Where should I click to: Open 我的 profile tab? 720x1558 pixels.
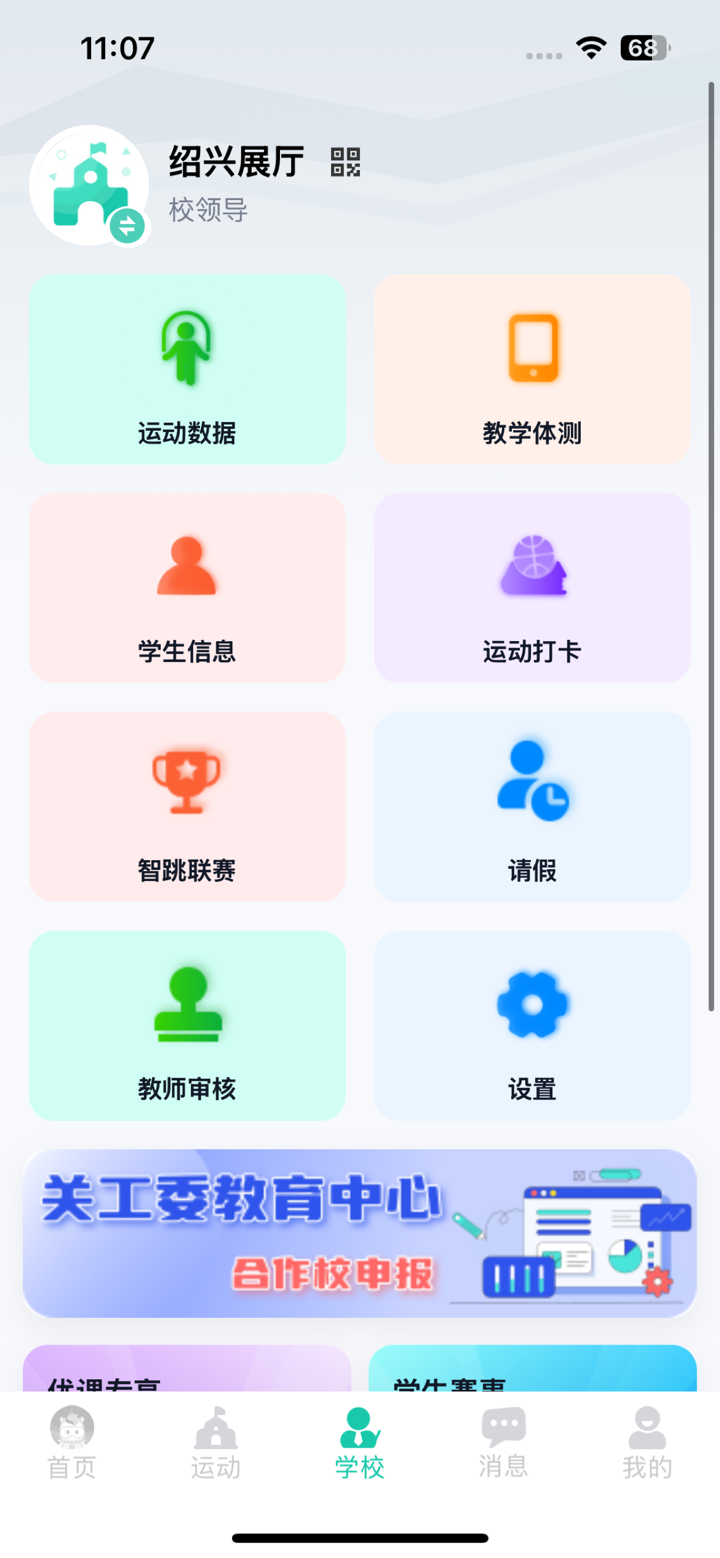pos(647,1440)
